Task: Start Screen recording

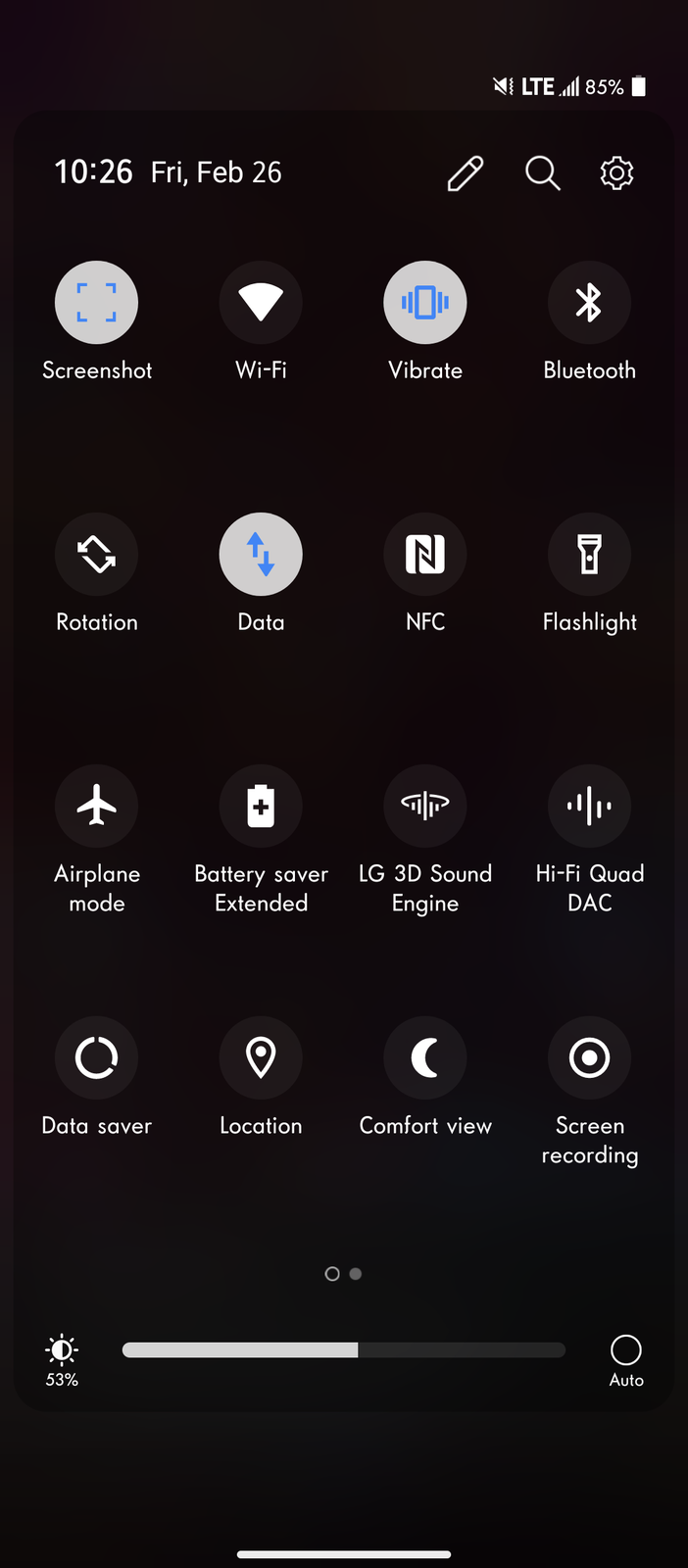Action: tap(589, 1058)
